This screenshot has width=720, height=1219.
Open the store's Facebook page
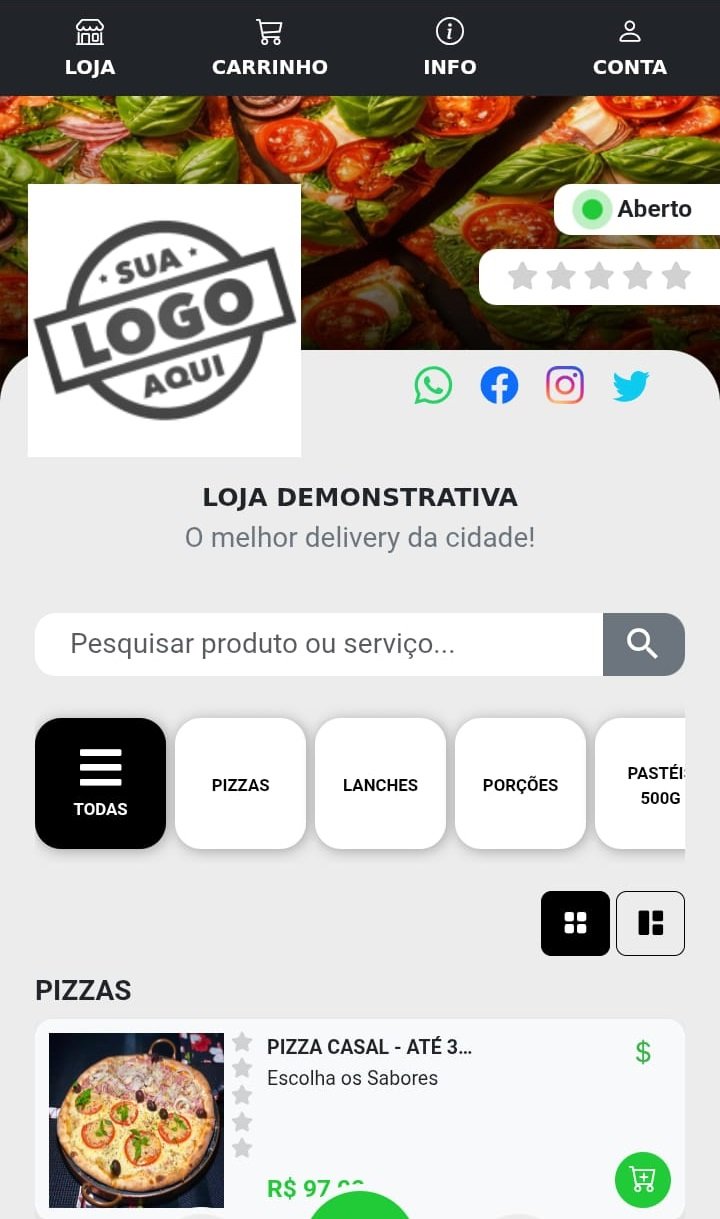tap(499, 385)
